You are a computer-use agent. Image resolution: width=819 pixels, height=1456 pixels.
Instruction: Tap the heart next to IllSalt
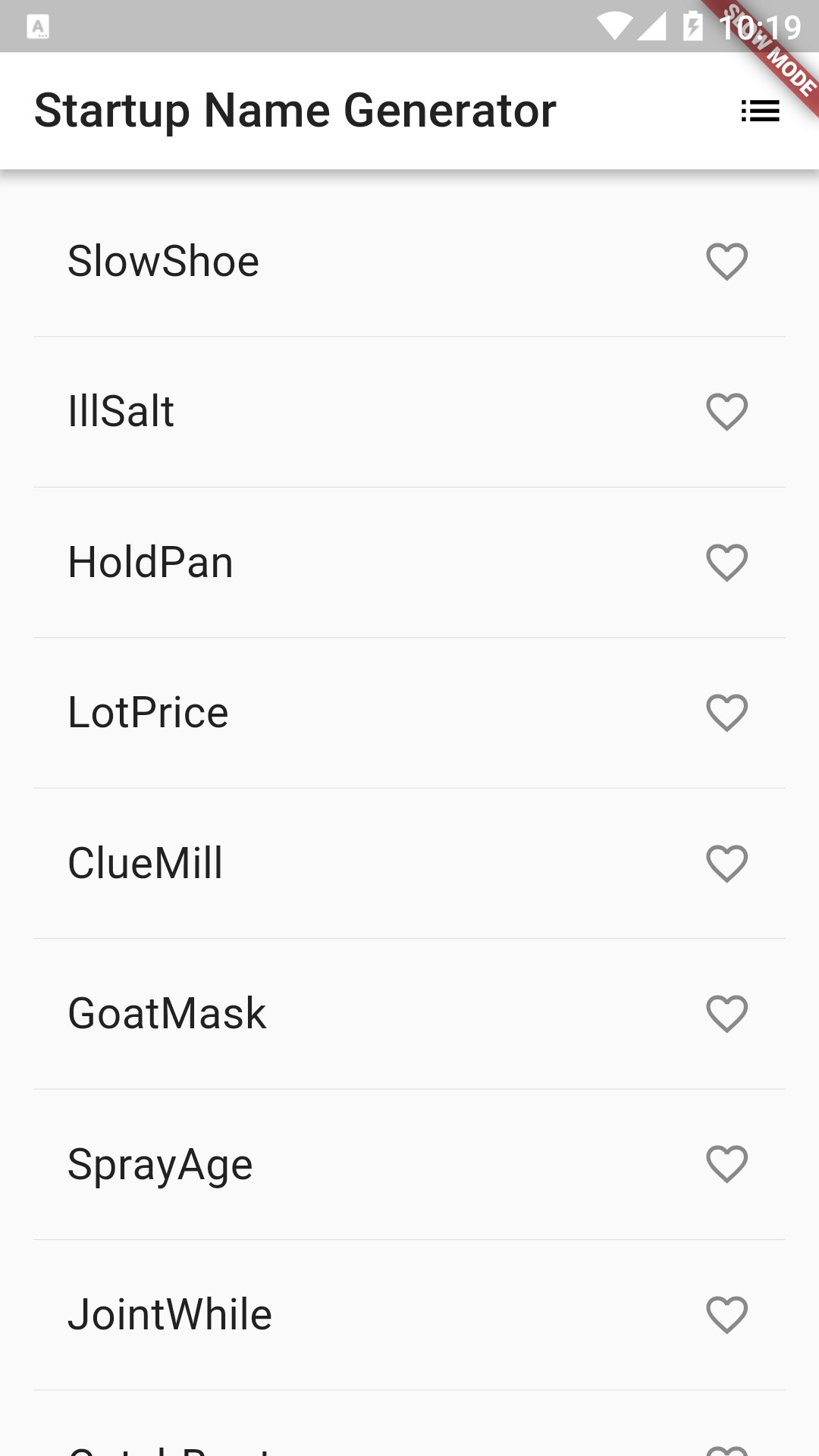727,412
